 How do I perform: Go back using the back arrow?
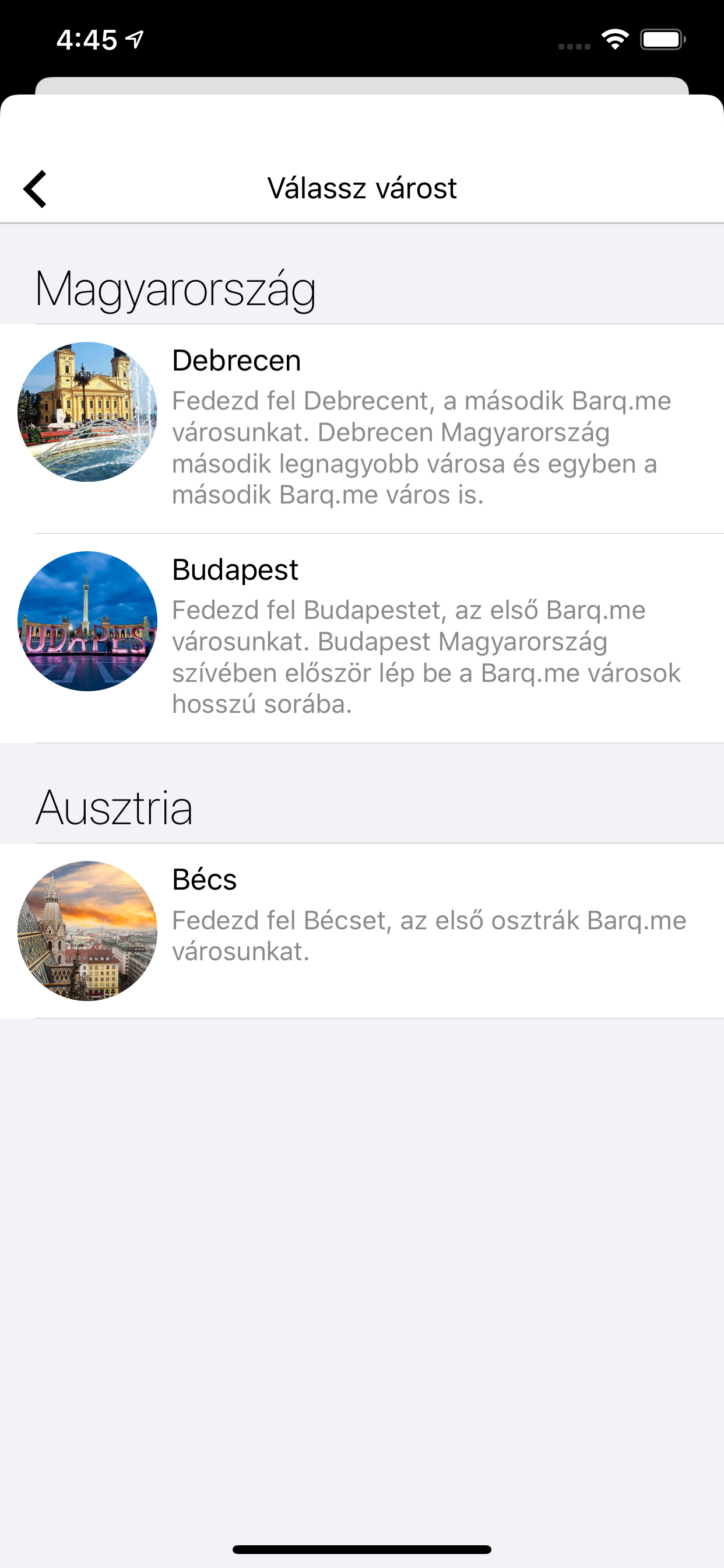36,188
